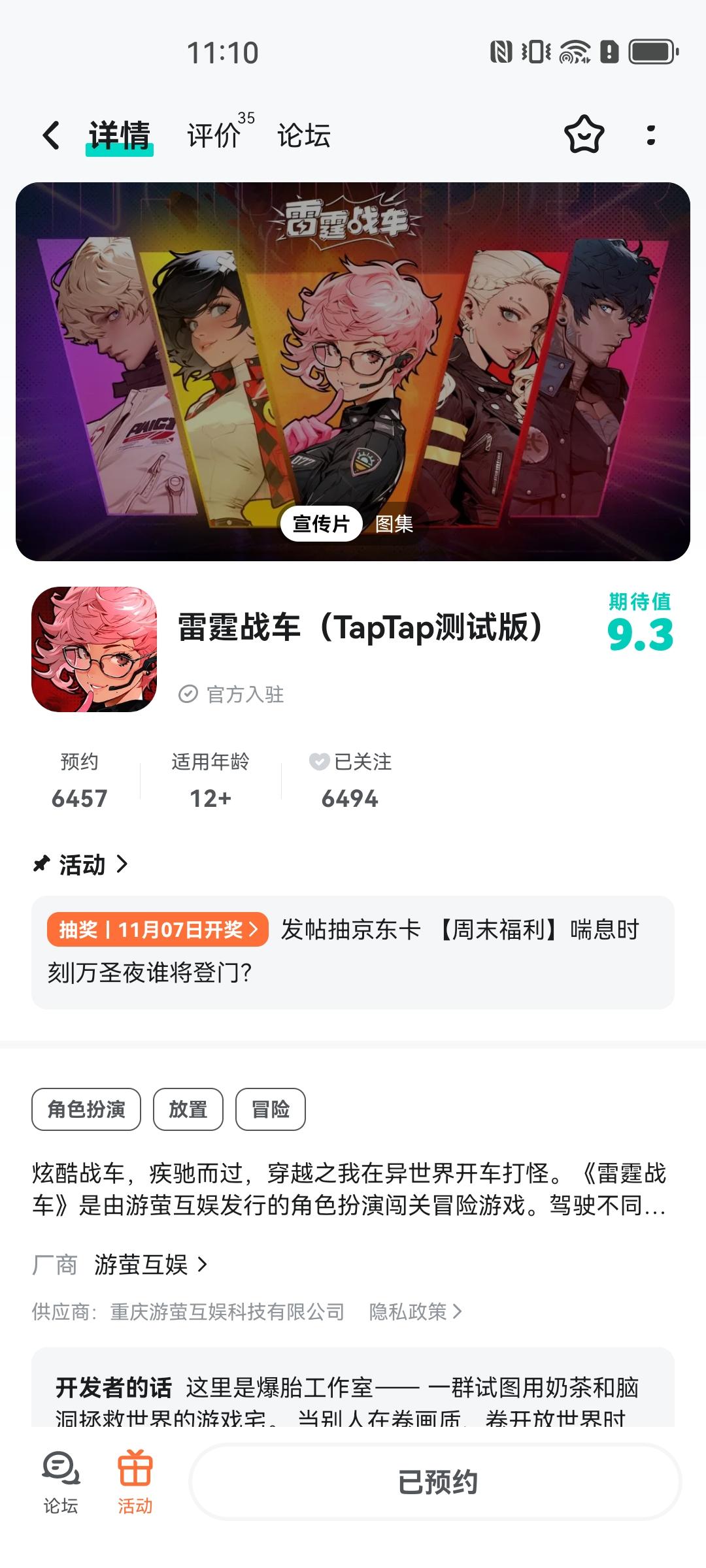Screen dimensions: 706x1568
Task: Expand the 隐私政策 privacy policy link
Action: [x=412, y=1312]
